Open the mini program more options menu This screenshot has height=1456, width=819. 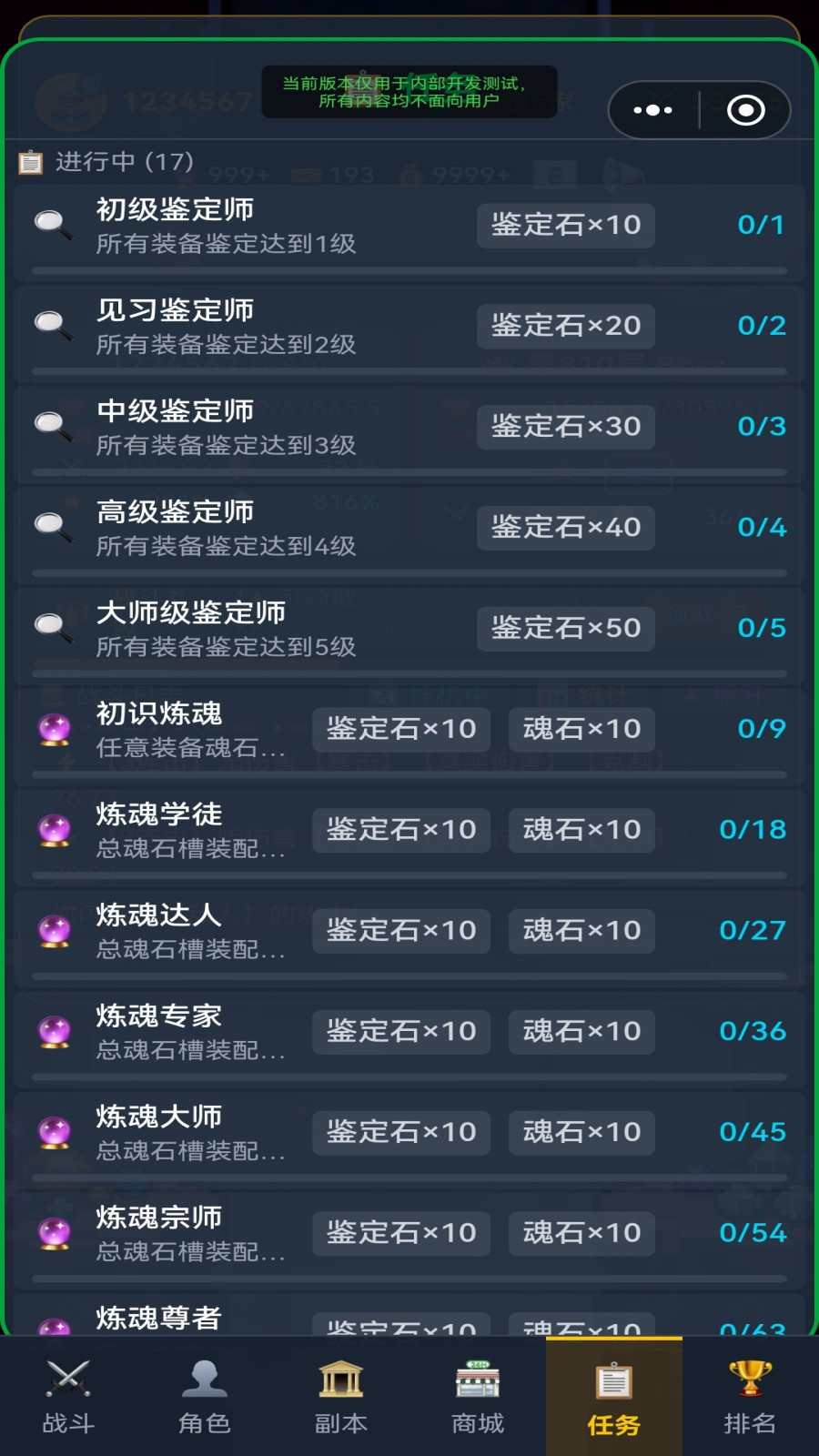(652, 110)
